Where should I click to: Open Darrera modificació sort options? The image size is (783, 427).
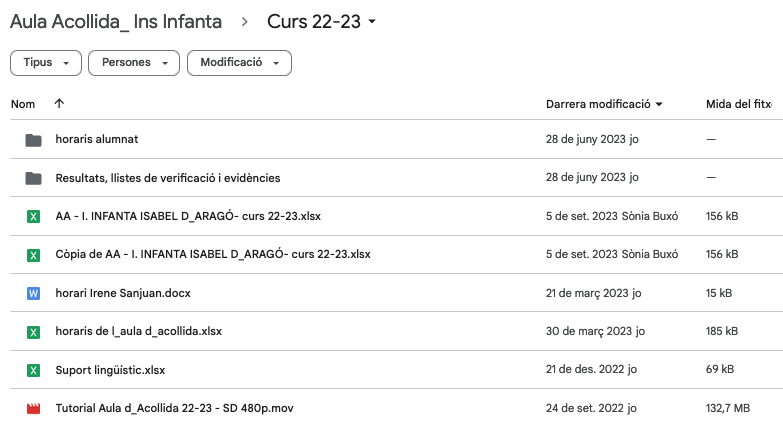tap(604, 104)
